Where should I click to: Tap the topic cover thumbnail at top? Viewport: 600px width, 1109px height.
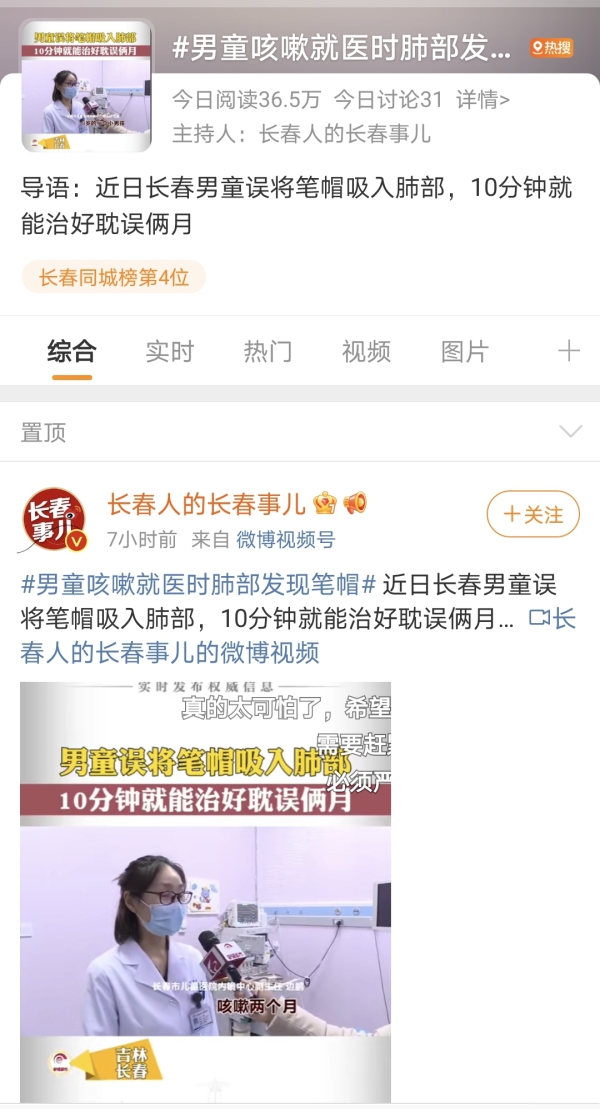[87, 87]
